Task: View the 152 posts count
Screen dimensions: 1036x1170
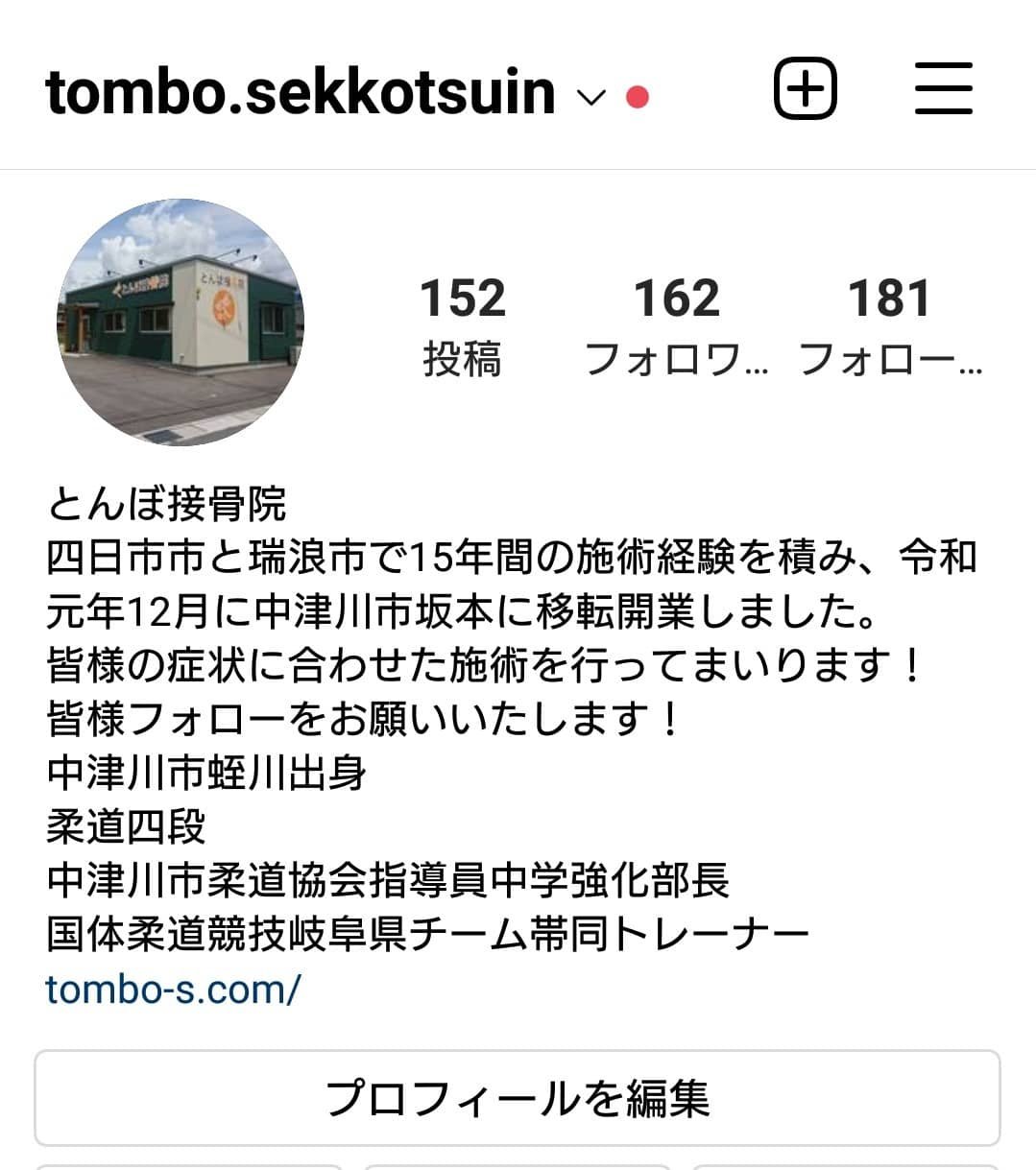Action: tap(462, 324)
